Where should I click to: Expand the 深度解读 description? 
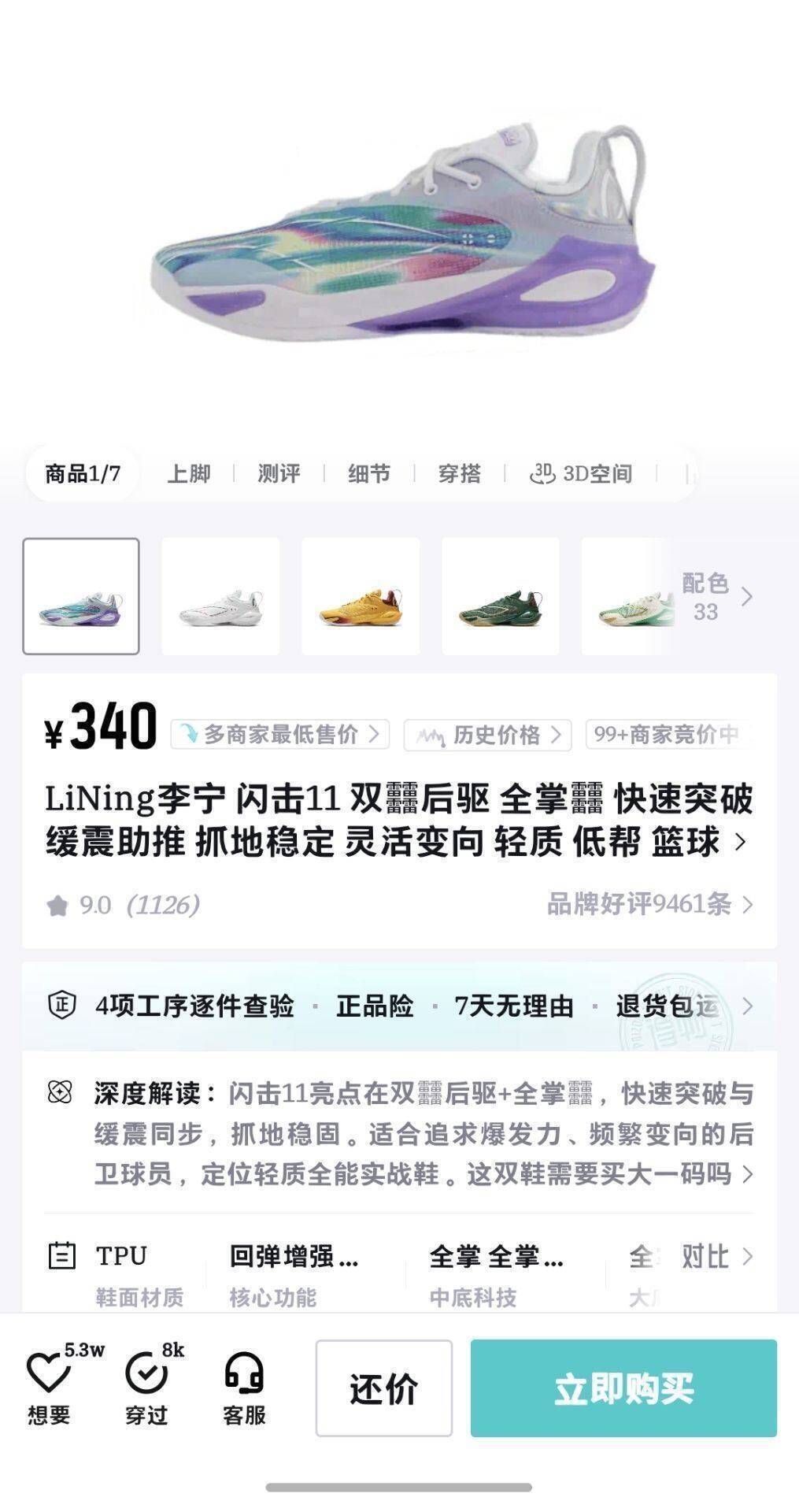(424, 1134)
